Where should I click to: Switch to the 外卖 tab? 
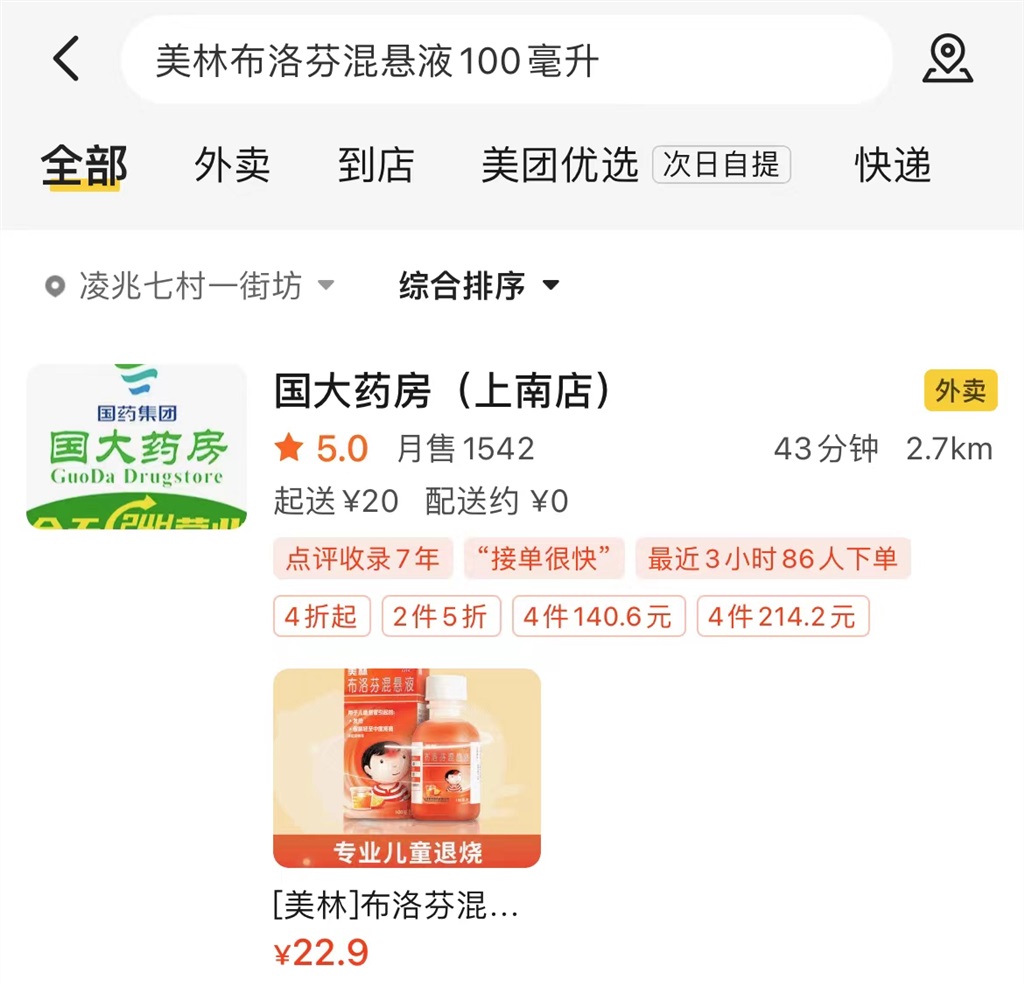click(x=232, y=165)
